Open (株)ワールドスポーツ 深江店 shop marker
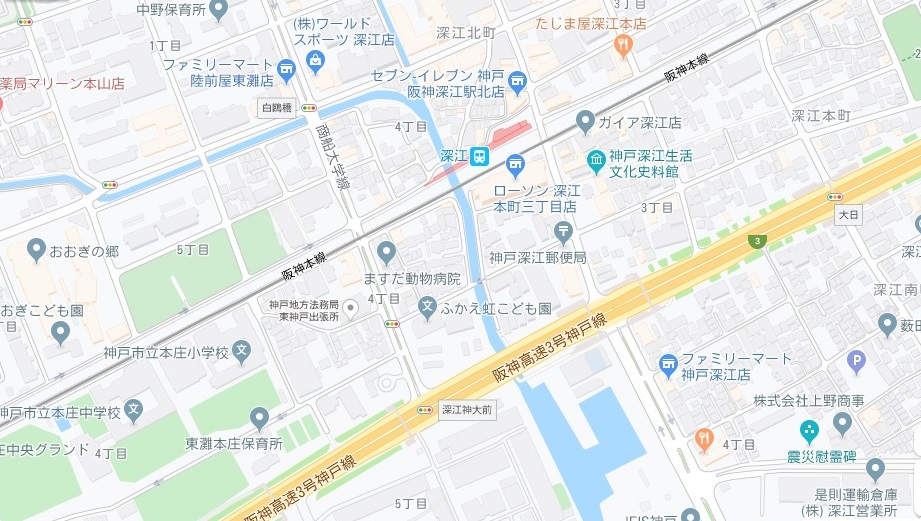This screenshot has width=921, height=521. click(x=316, y=61)
